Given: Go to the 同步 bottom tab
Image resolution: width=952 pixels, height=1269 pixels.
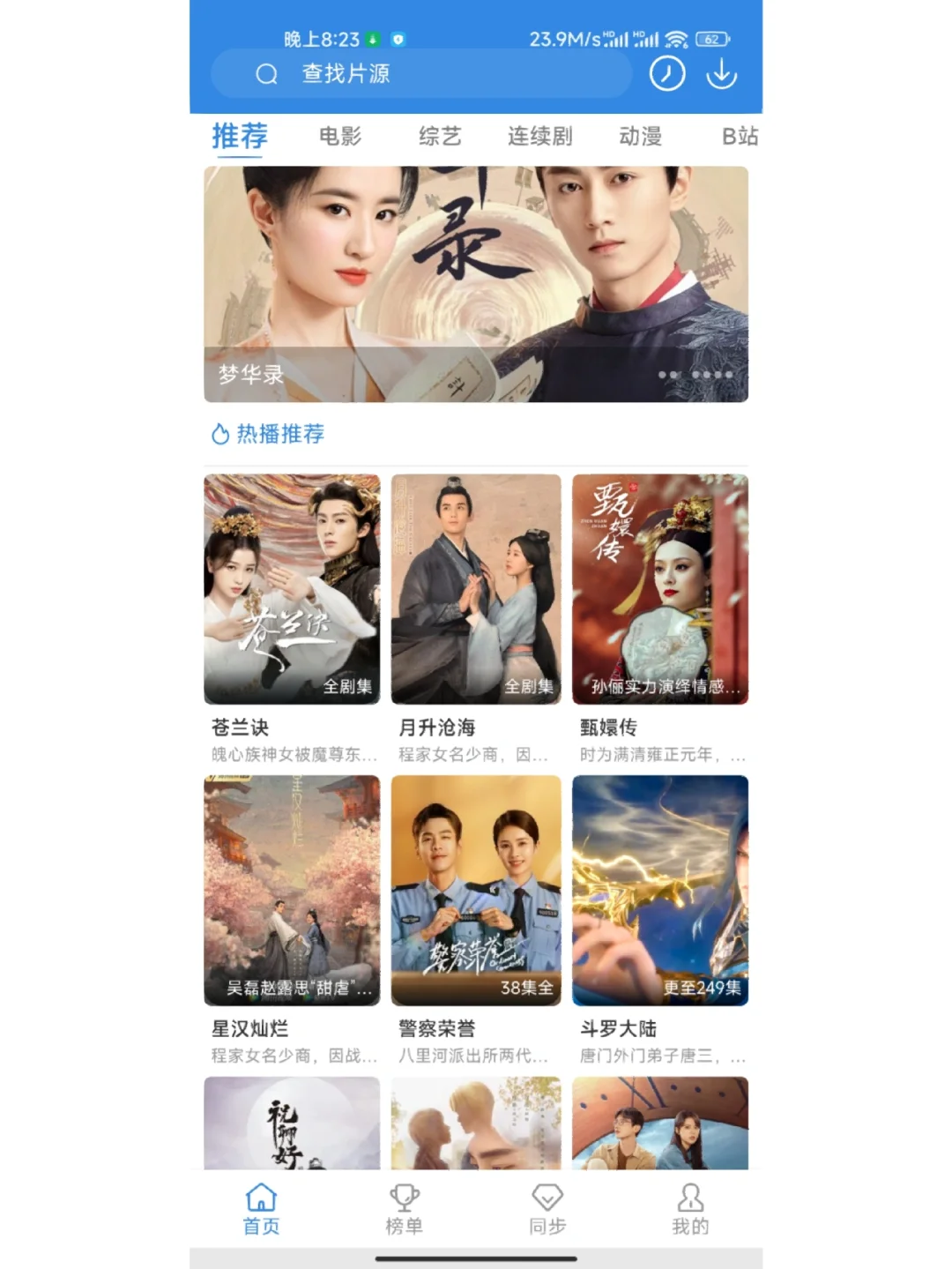Looking at the screenshot, I should click(x=547, y=1209).
